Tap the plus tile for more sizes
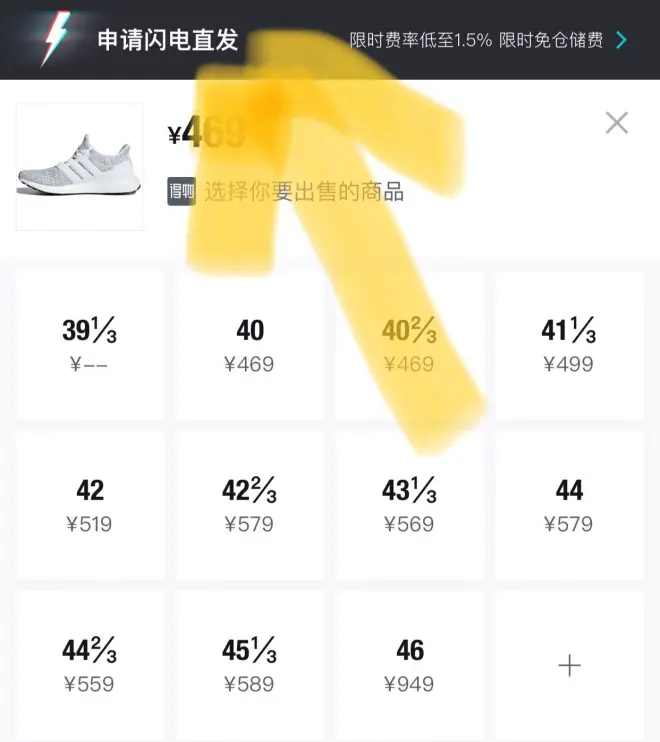 coord(569,665)
